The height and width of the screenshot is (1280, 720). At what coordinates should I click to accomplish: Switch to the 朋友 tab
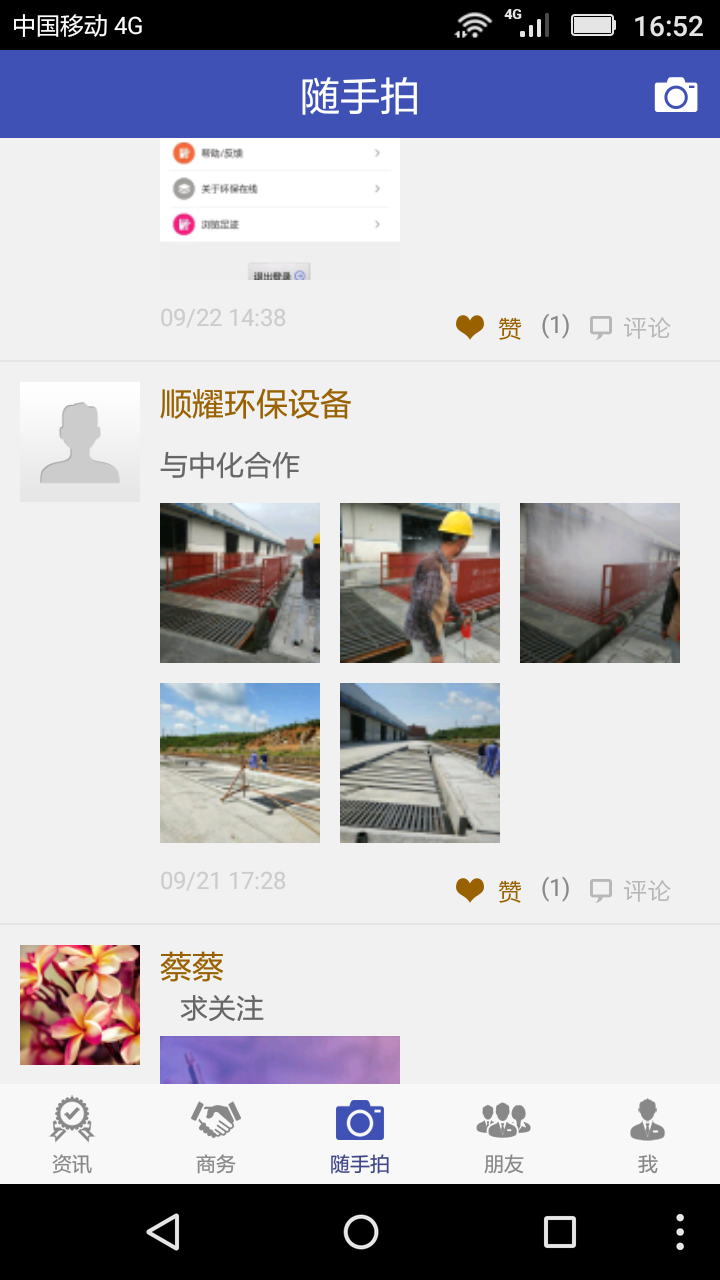click(503, 1135)
